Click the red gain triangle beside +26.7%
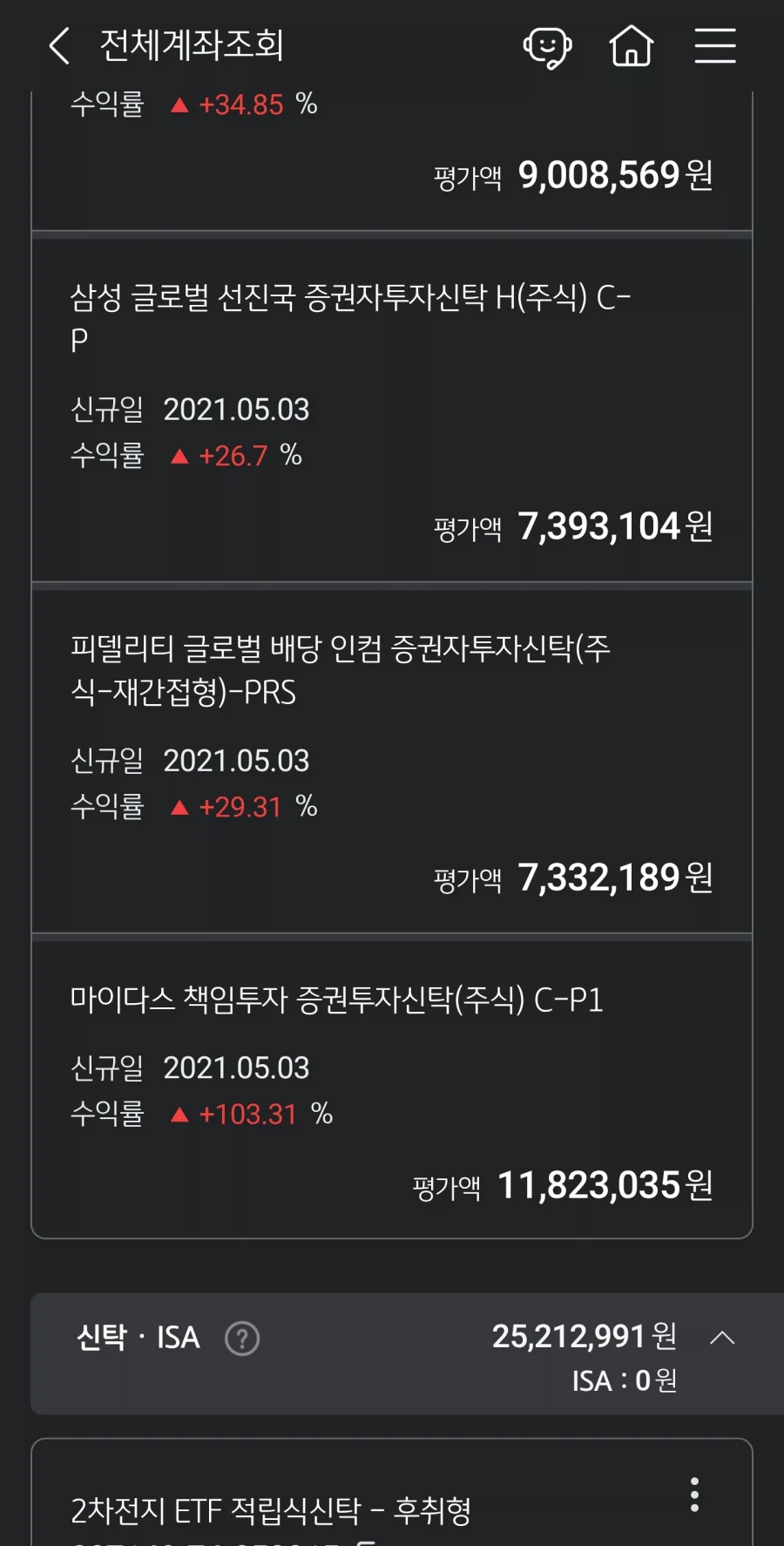The height and width of the screenshot is (1546, 784). pyautogui.click(x=180, y=455)
